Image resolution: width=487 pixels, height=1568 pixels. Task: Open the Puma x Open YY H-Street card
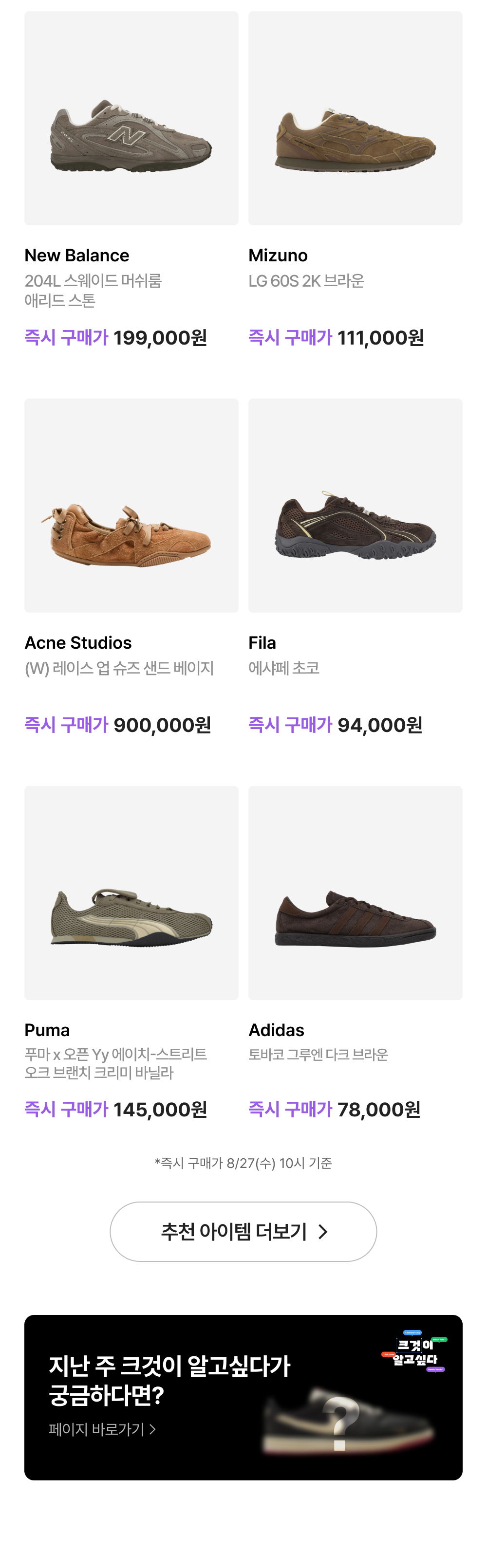[x=131, y=893]
